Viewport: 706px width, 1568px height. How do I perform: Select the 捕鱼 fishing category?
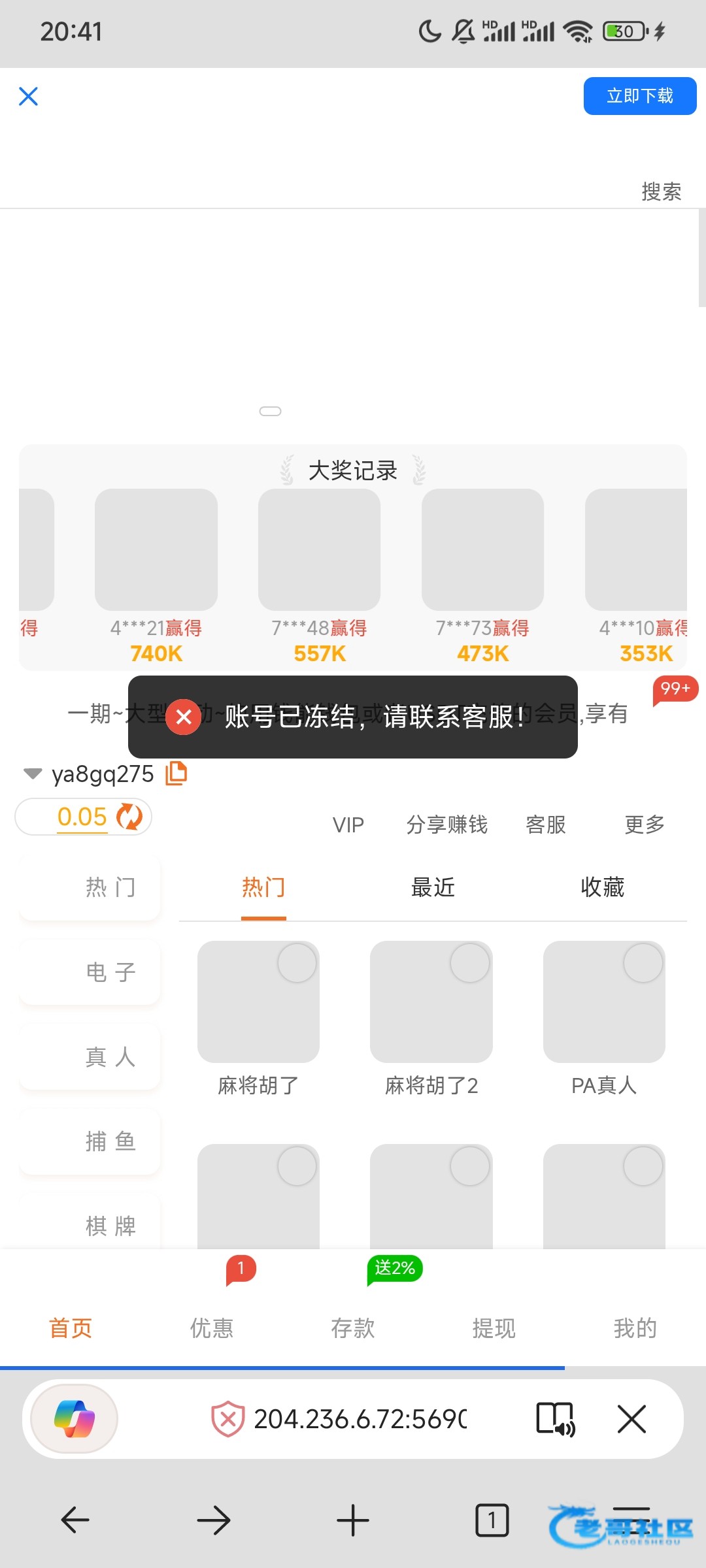click(x=90, y=1141)
